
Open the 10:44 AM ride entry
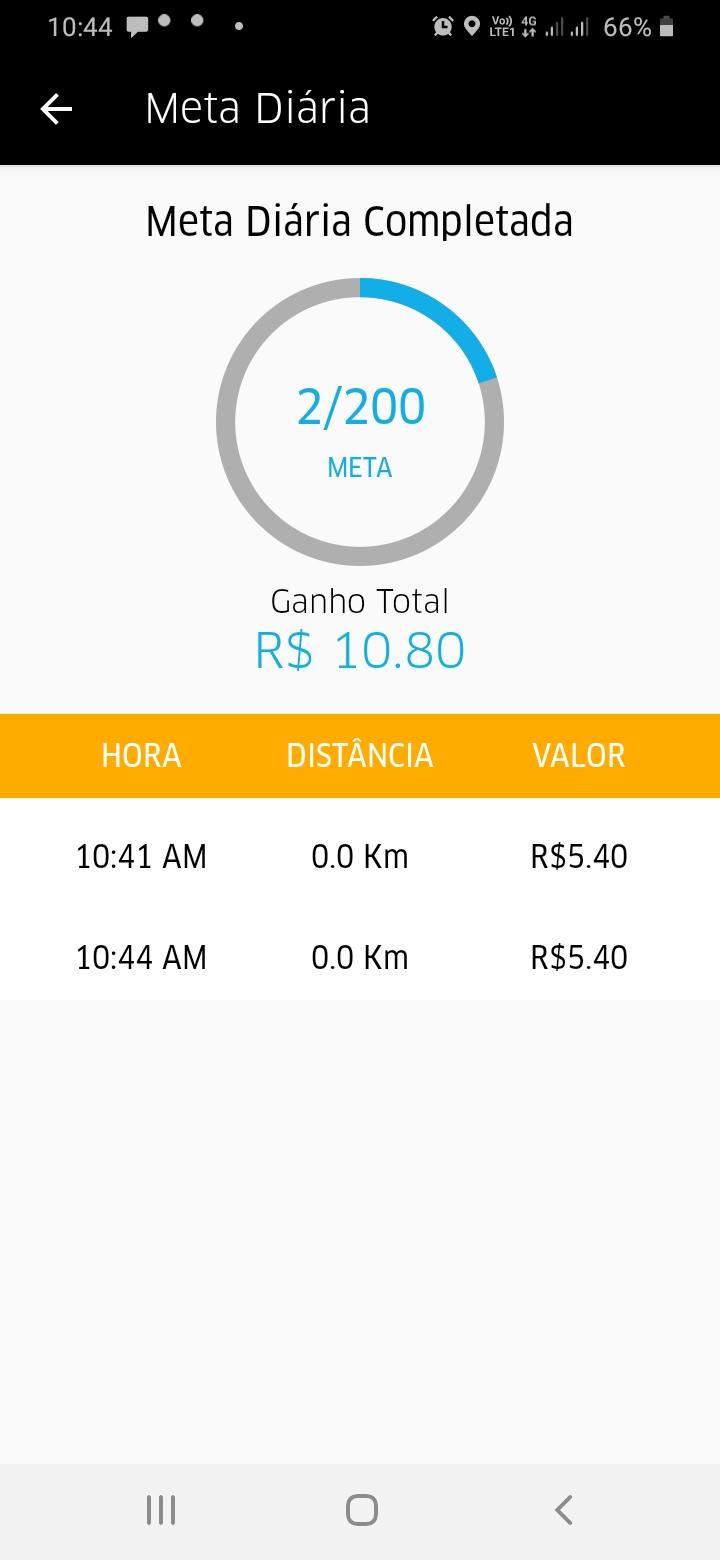click(360, 957)
